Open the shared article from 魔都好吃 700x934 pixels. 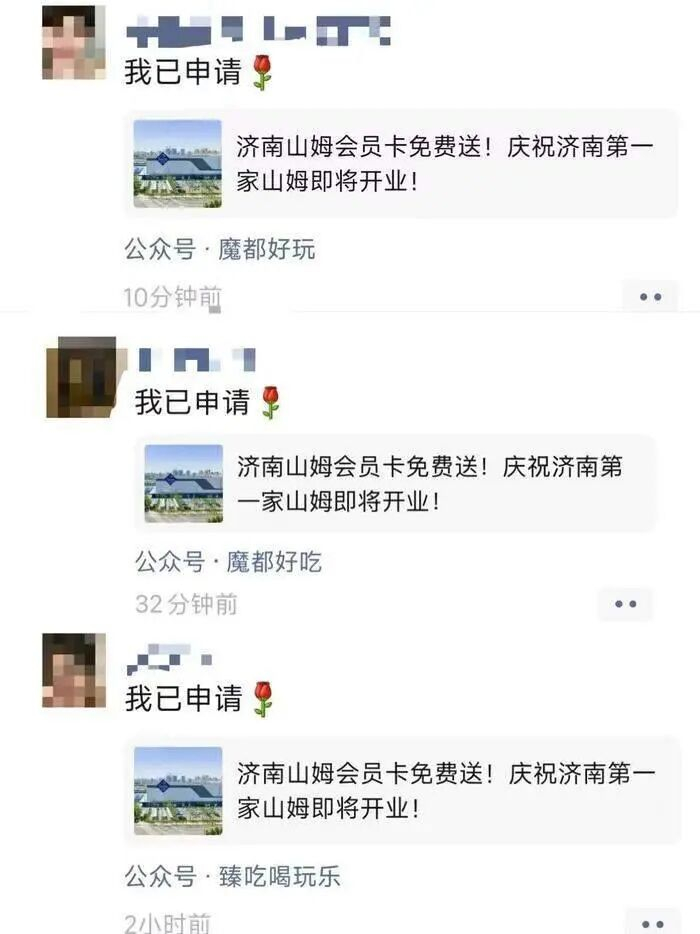(x=395, y=484)
